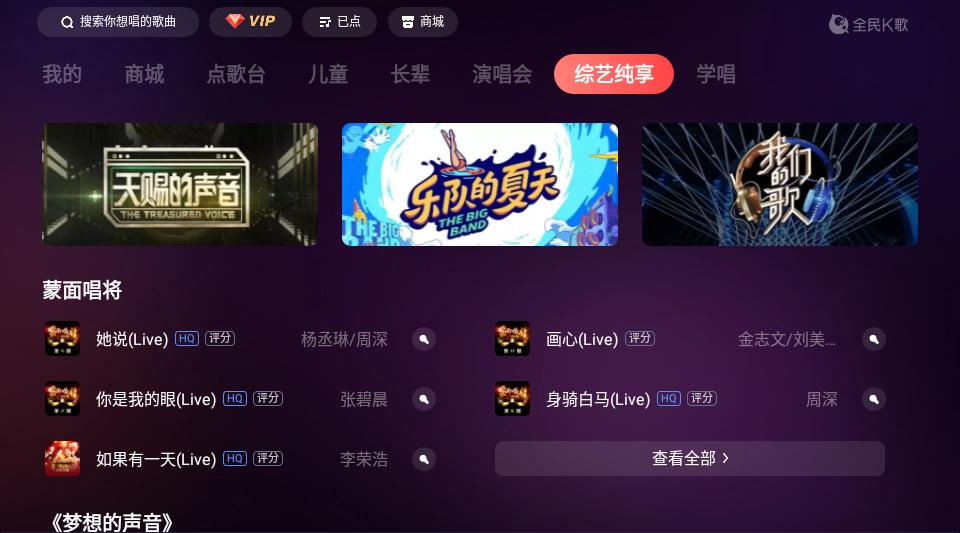Switch to the 演唱会 tab
The height and width of the screenshot is (533, 960).
coord(502,74)
